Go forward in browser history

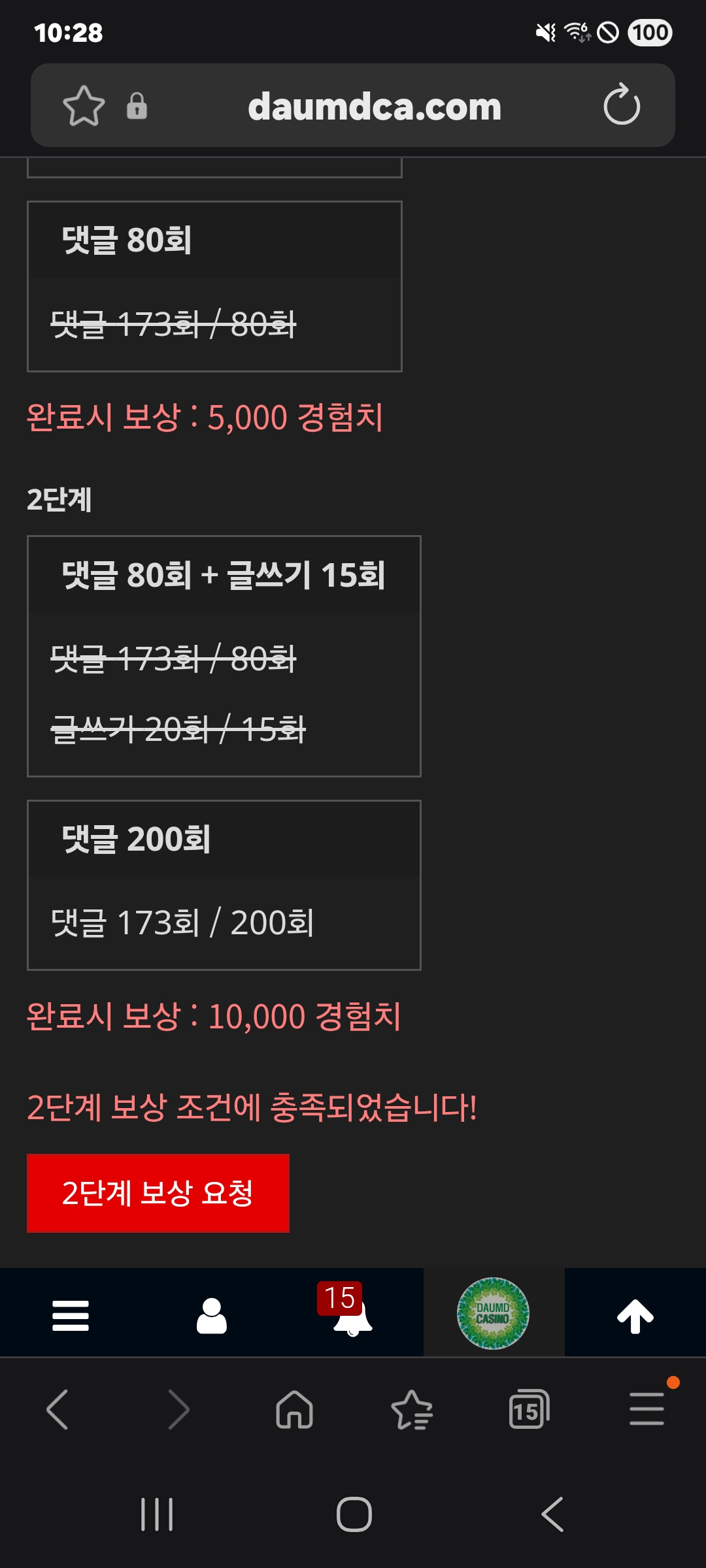coord(178,1410)
